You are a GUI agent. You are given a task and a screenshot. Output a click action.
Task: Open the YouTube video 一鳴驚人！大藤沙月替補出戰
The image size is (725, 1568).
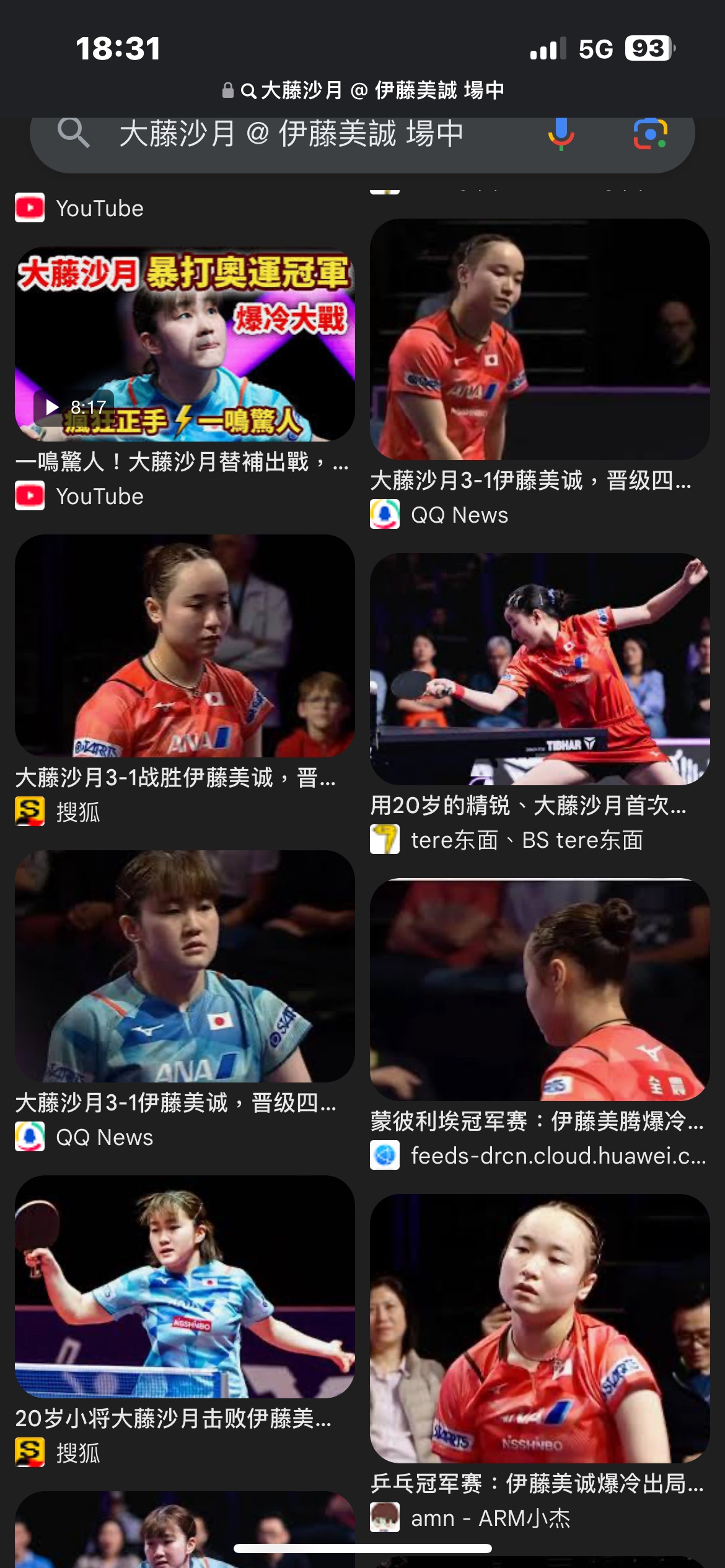pos(185,346)
